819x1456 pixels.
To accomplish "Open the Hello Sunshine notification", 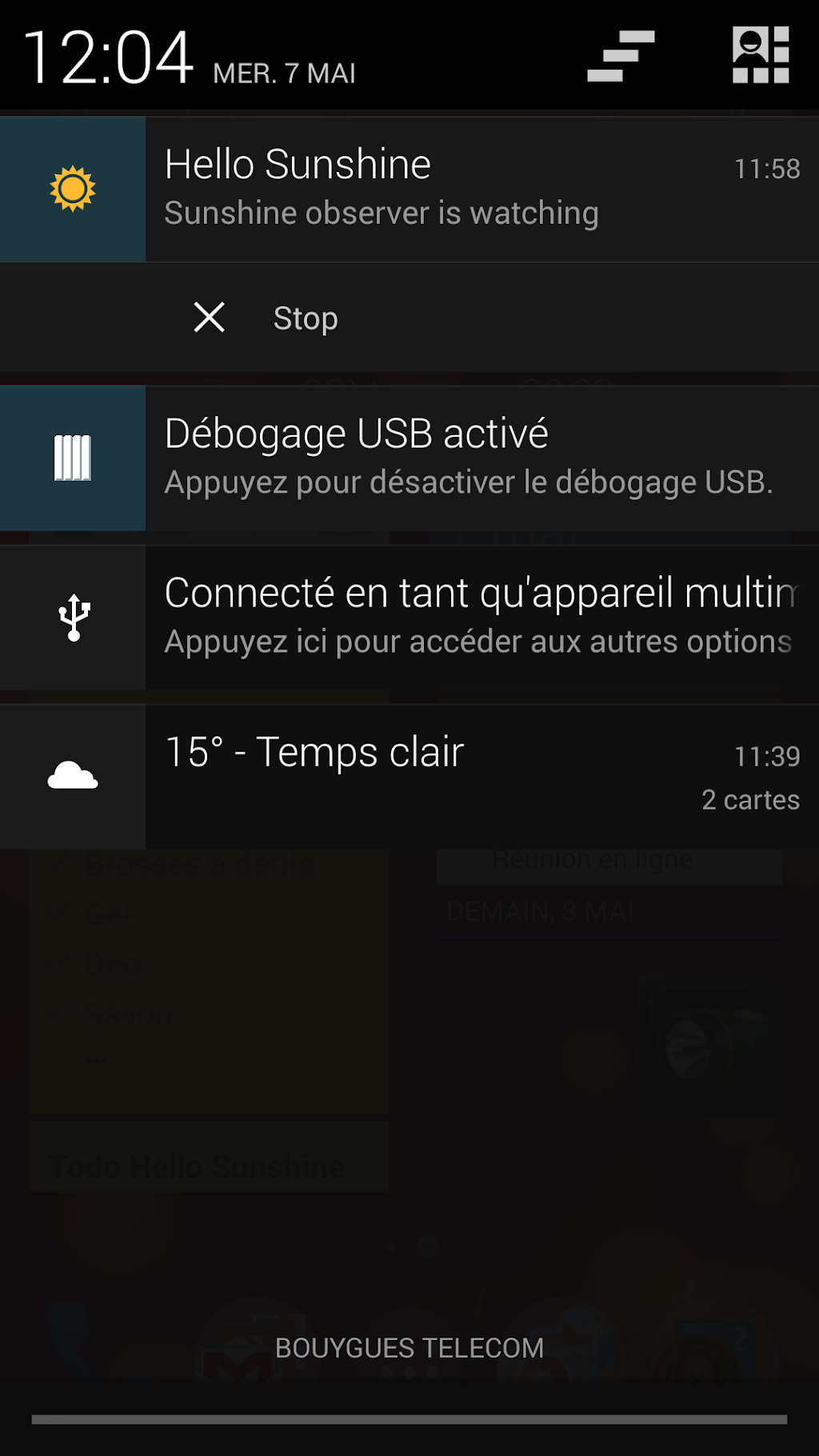I will coord(480,190).
